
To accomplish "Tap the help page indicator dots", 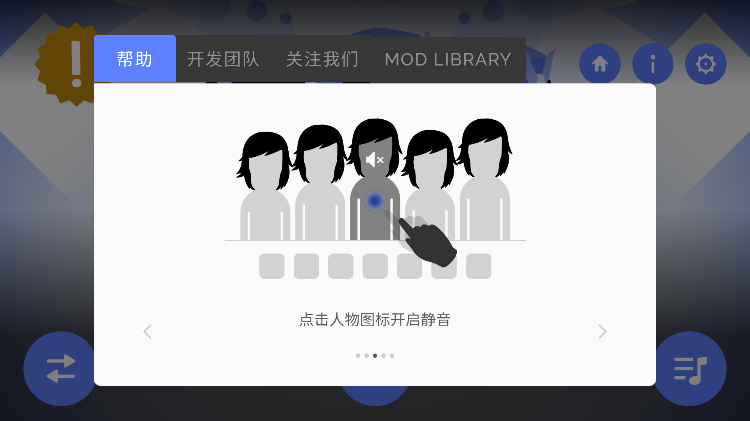I will pyautogui.click(x=375, y=355).
